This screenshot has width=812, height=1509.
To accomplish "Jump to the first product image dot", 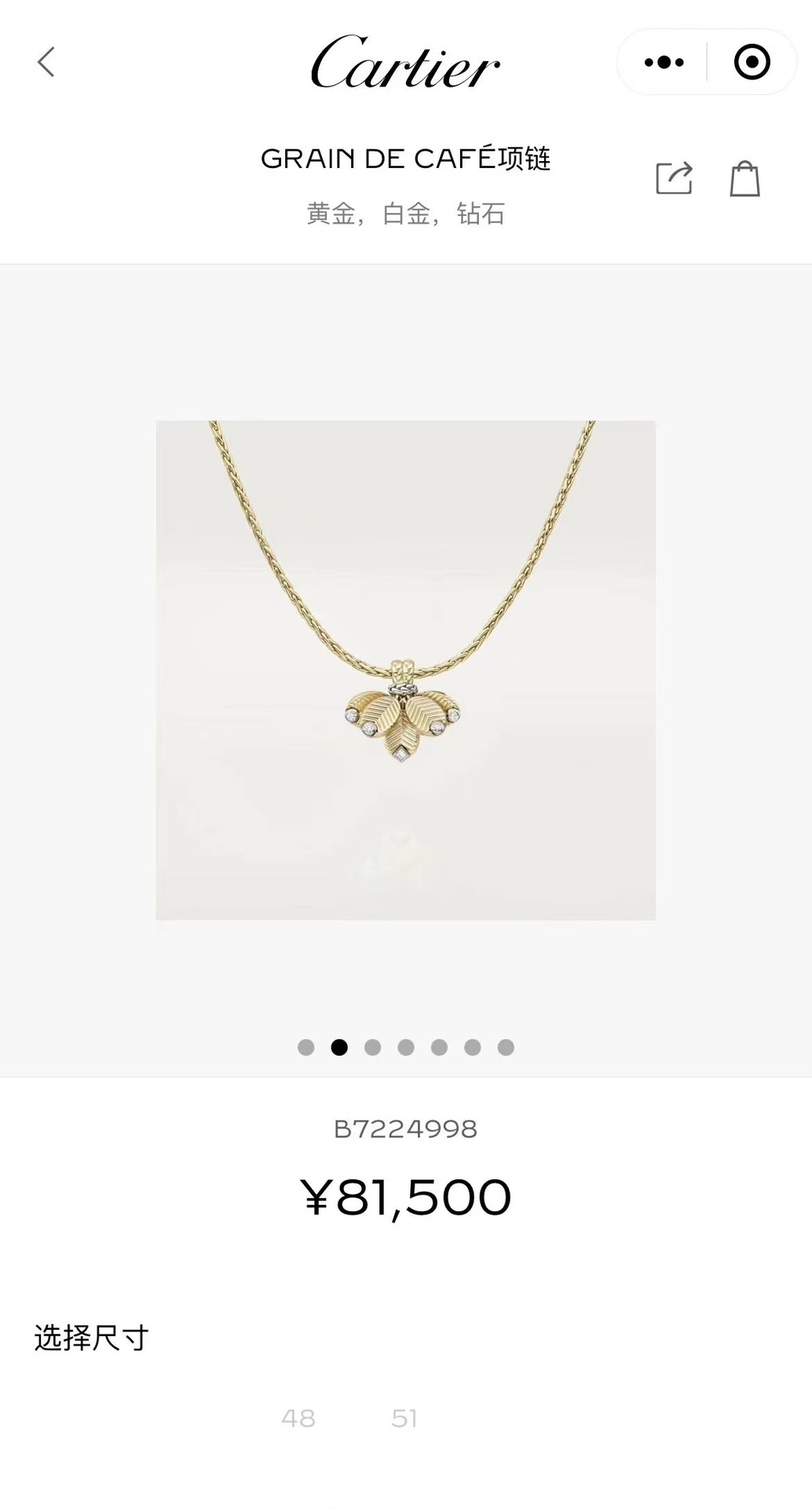I will coord(306,1047).
